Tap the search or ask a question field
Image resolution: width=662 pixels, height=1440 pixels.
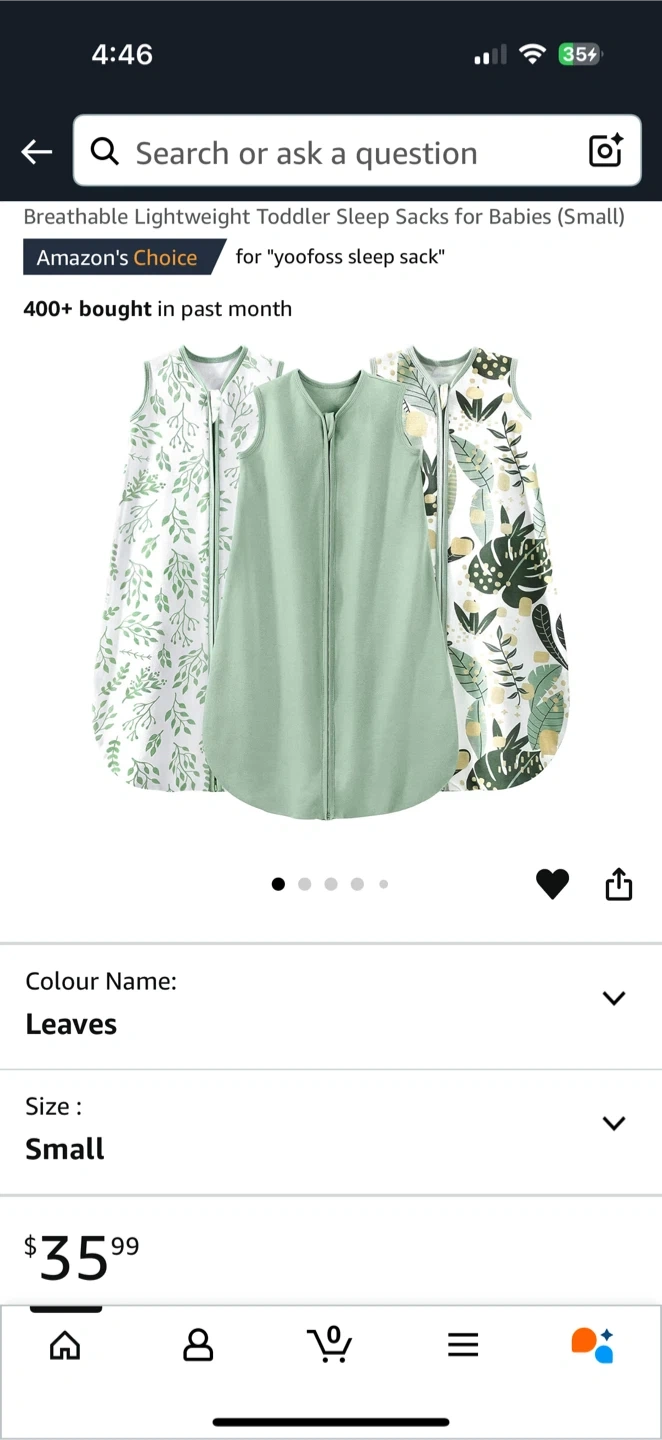(x=330, y=153)
